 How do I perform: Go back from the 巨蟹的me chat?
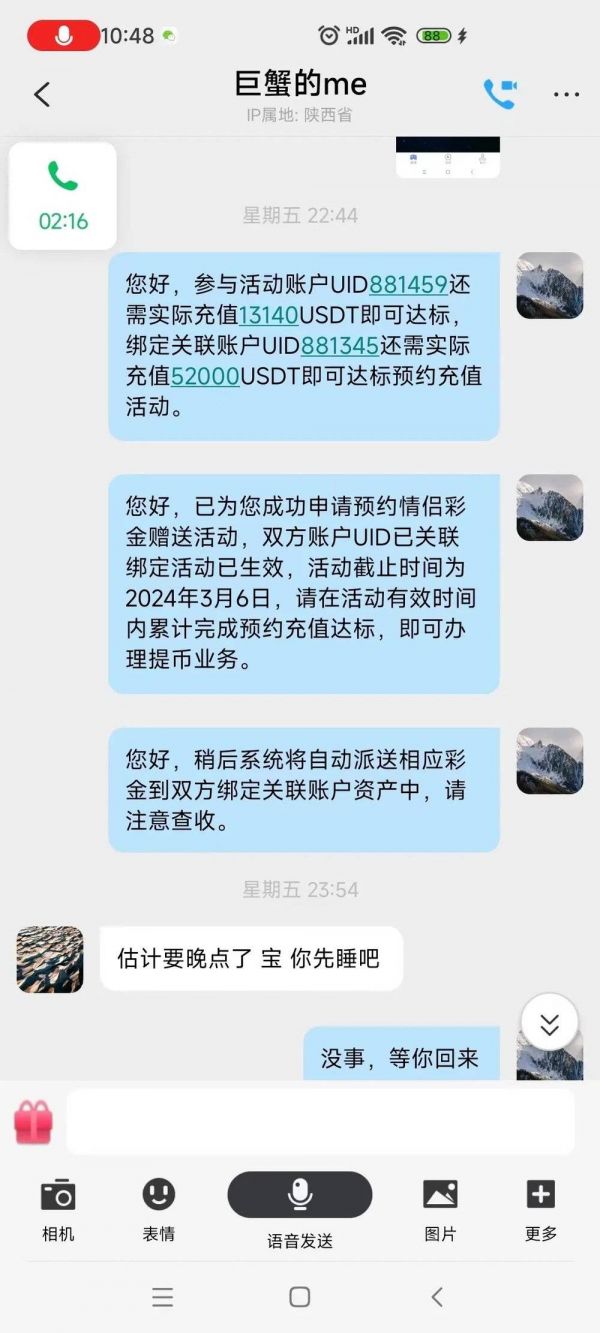(x=42, y=94)
